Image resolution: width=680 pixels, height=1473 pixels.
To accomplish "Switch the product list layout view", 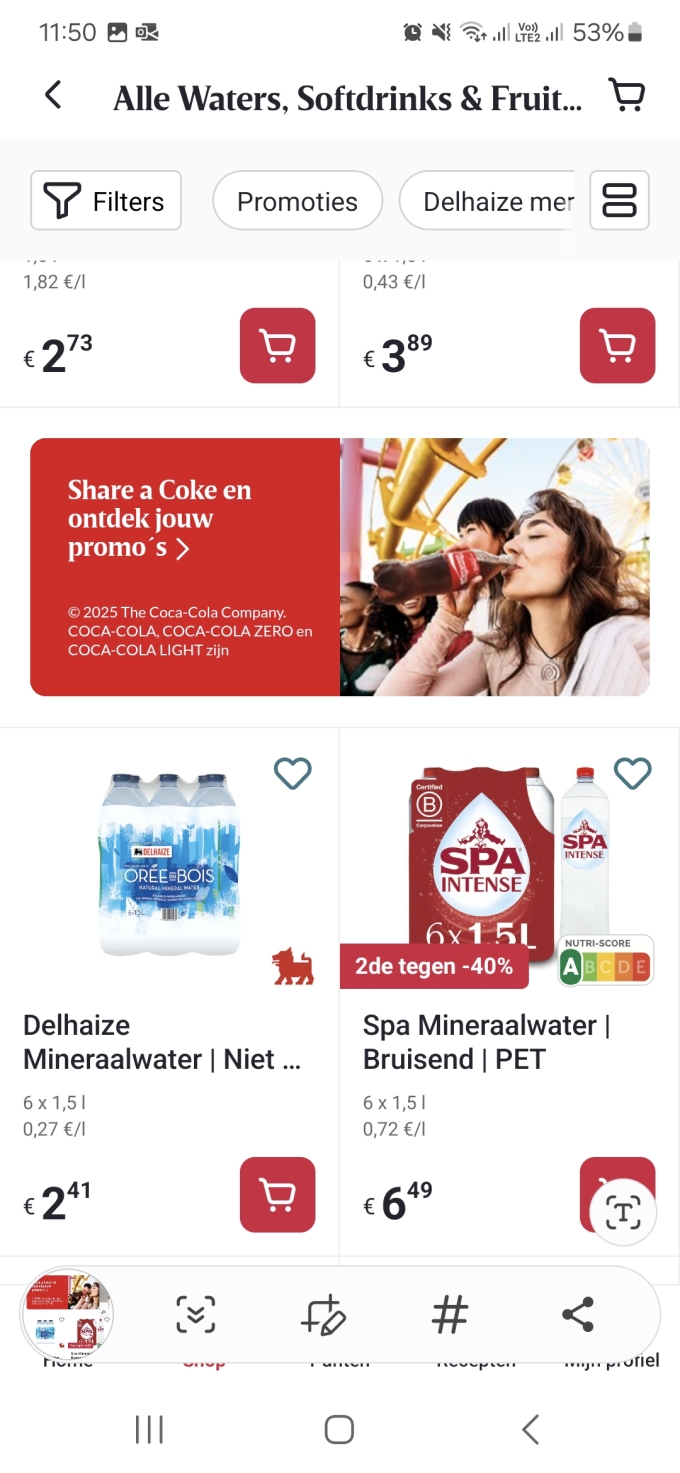I will click(x=619, y=201).
